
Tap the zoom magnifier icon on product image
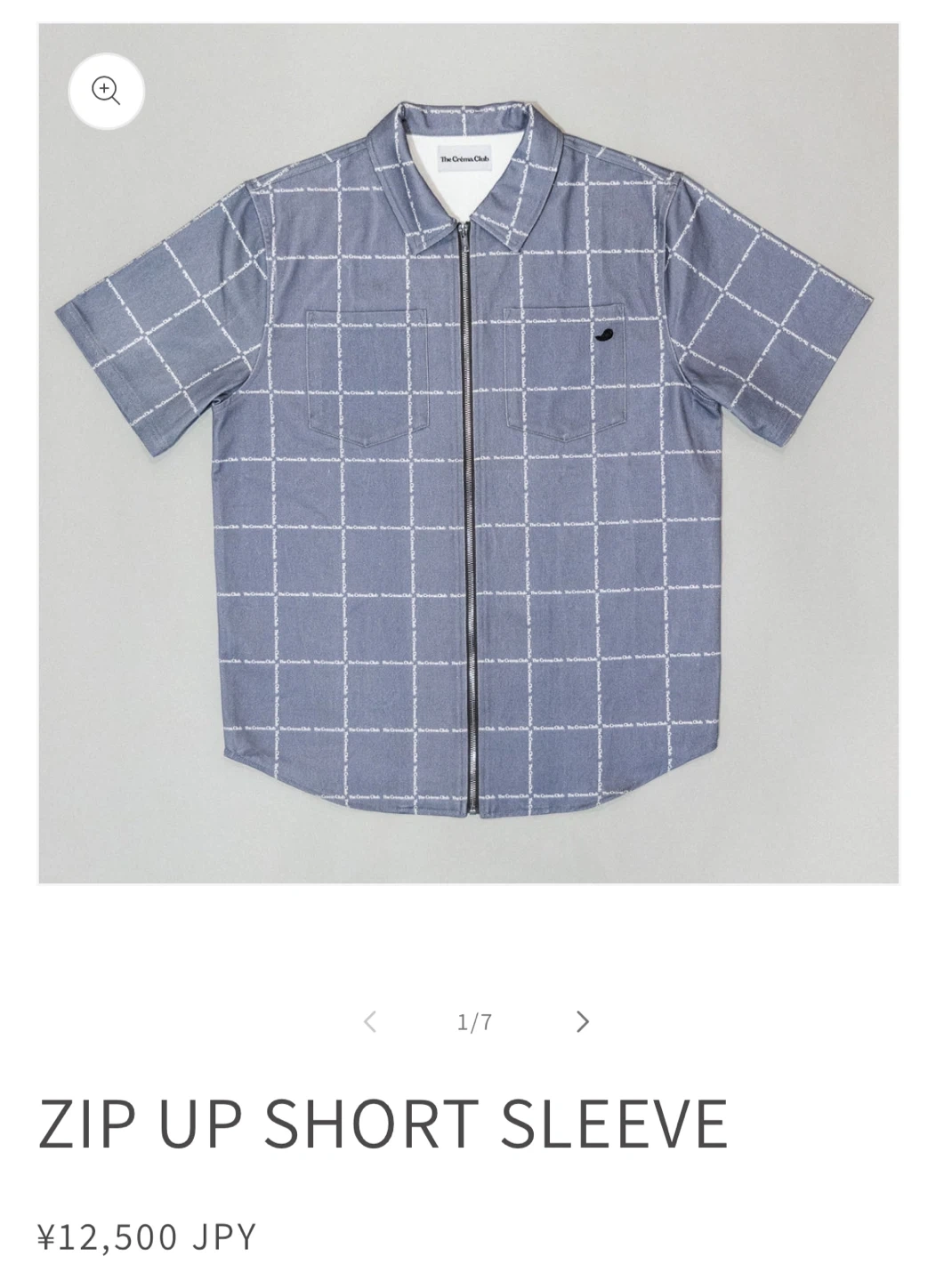point(106,91)
